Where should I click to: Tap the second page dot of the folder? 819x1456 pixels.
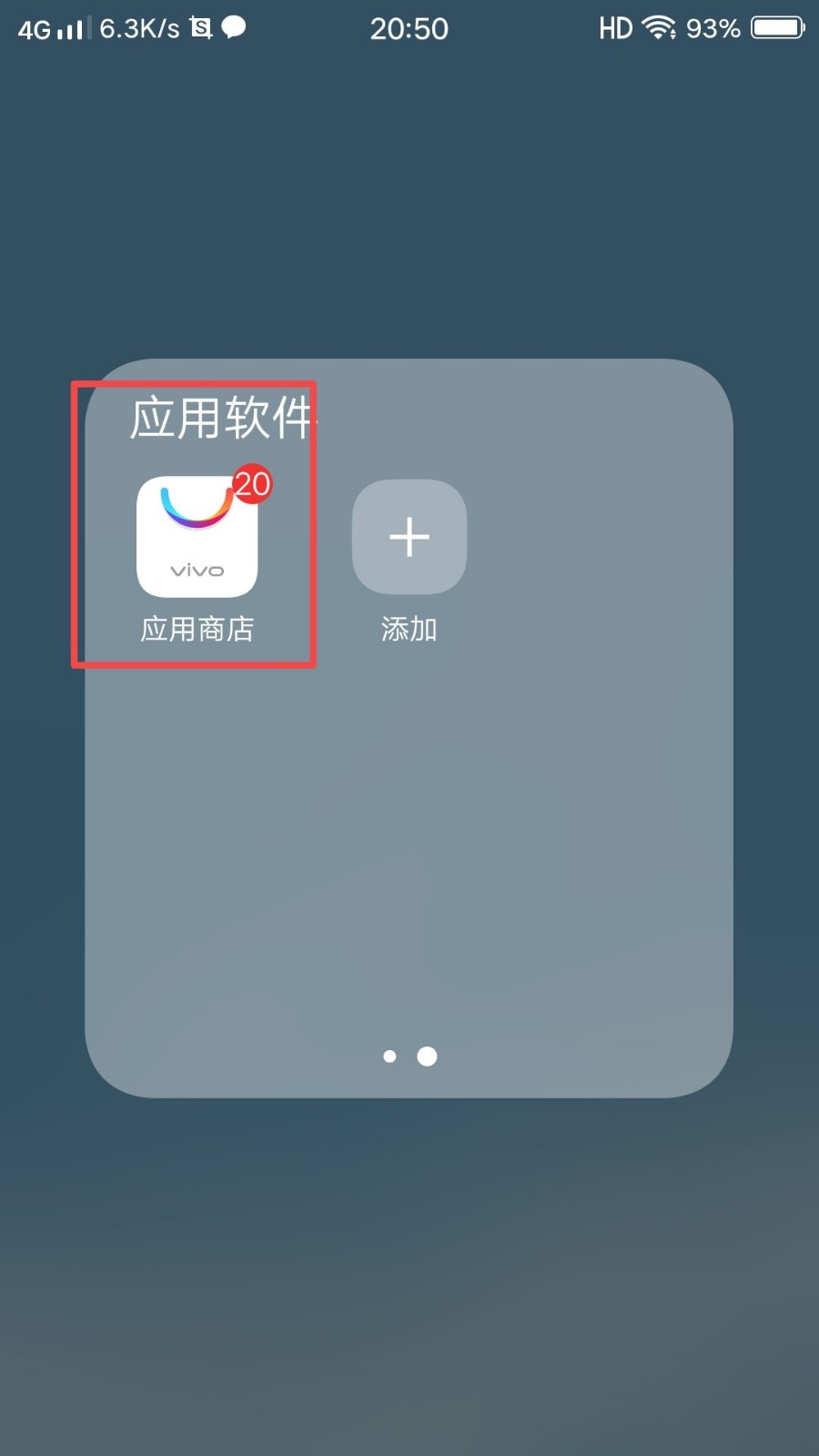tap(426, 1056)
